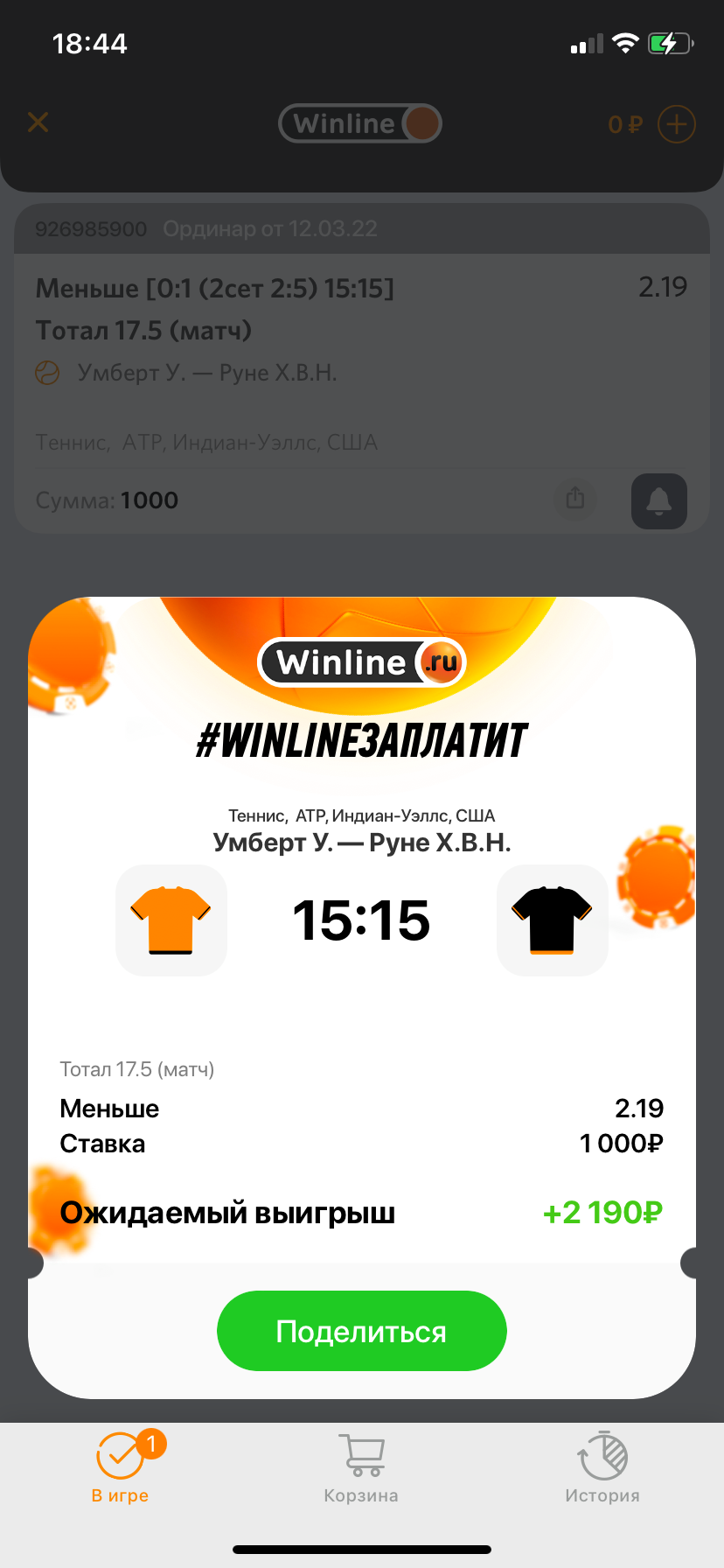Open the Умберт У. — Руне bet card

[262, 350]
